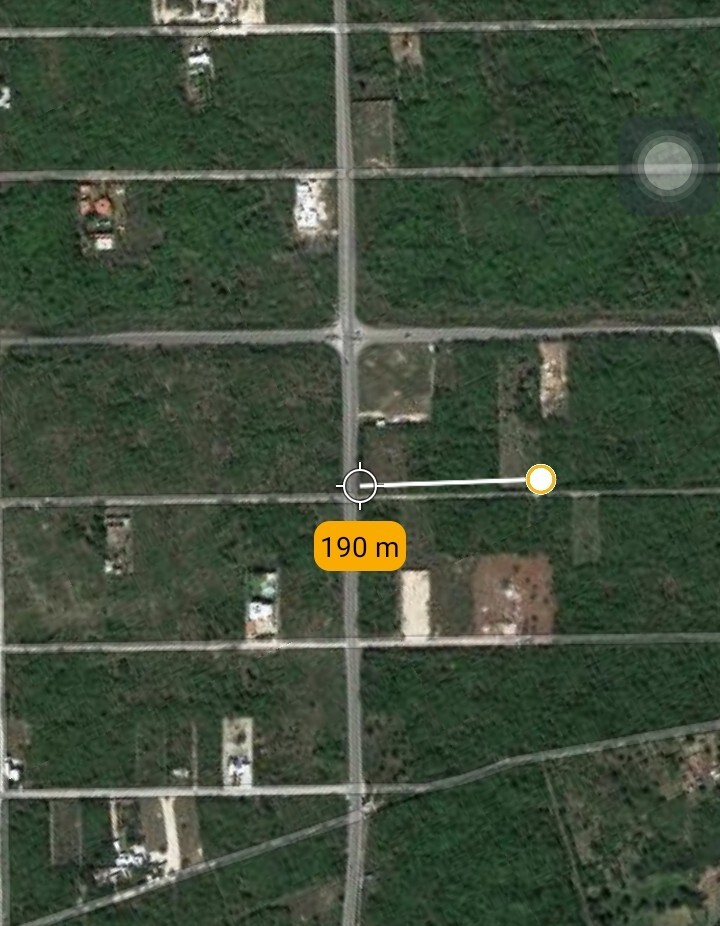Open the translucent floating assistive button
Image resolution: width=720 pixels, height=926 pixels.
(668, 166)
